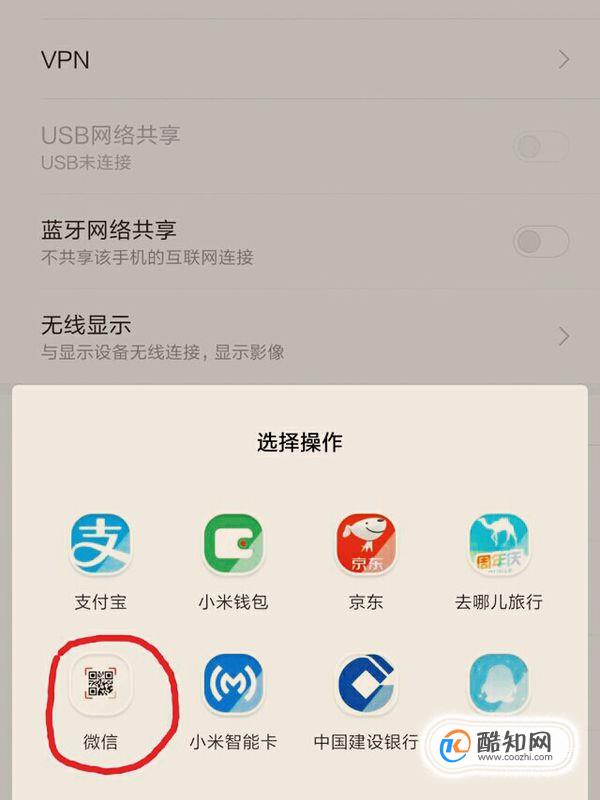The height and width of the screenshot is (800, 600).
Task: Open the VPN settings row
Action: [x=300, y=60]
